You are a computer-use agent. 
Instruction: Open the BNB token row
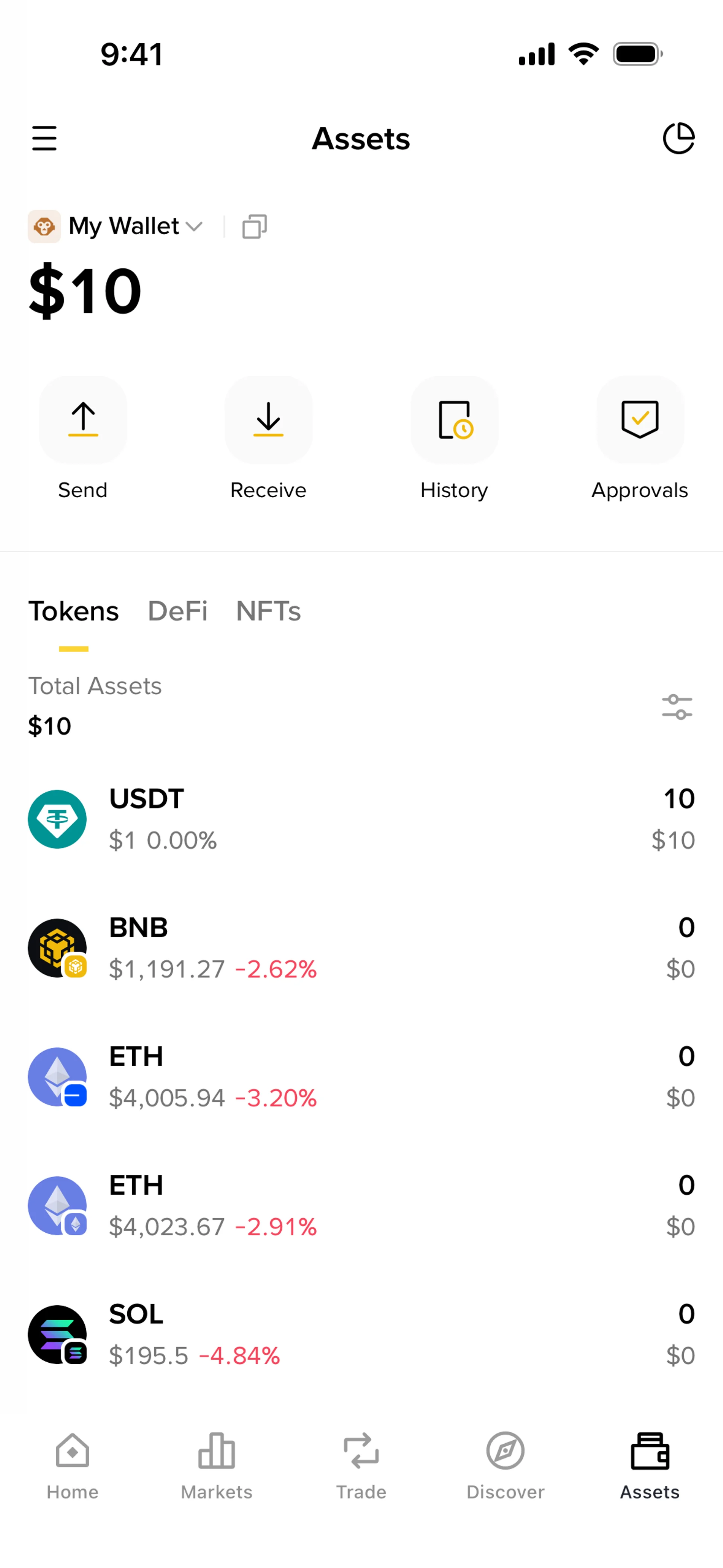click(361, 948)
